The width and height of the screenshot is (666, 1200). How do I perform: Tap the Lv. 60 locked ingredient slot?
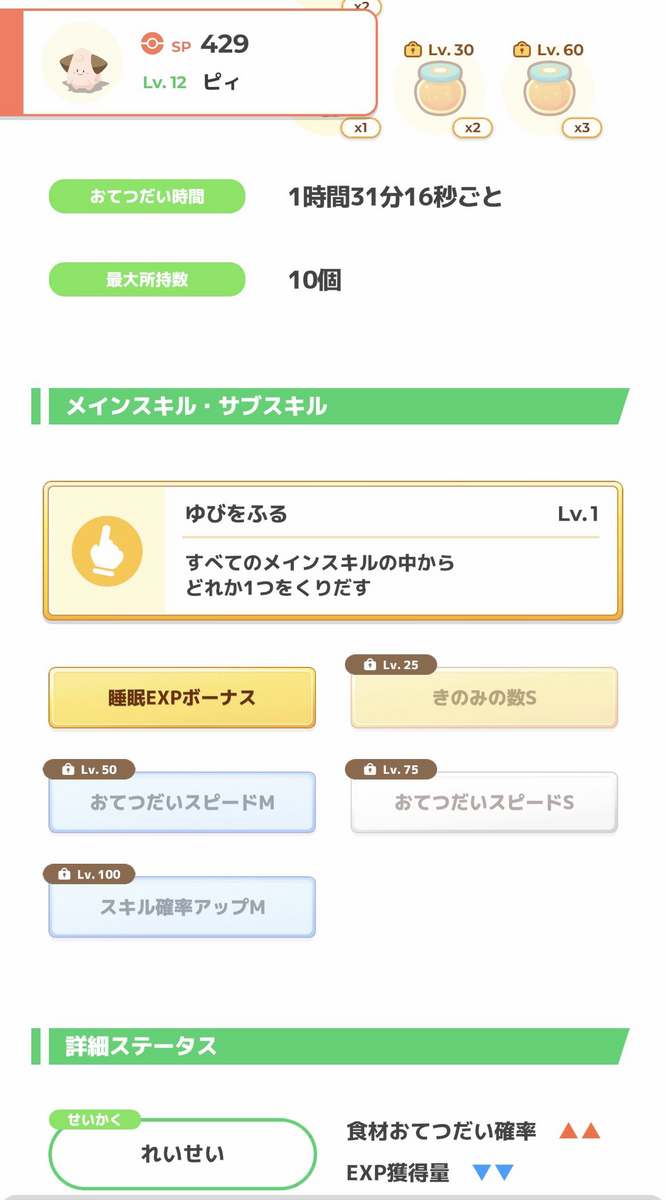coord(548,89)
